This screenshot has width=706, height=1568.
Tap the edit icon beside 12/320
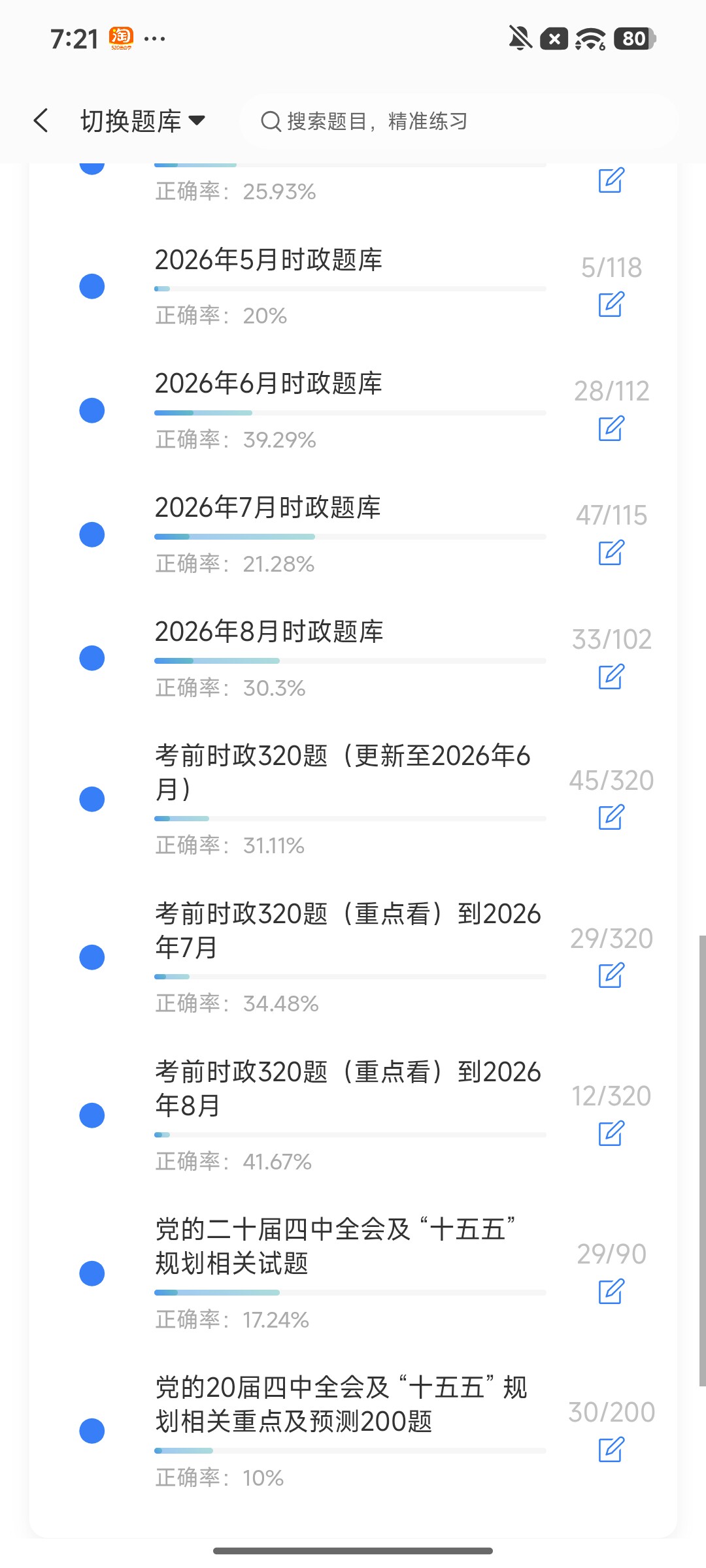[x=611, y=1134]
